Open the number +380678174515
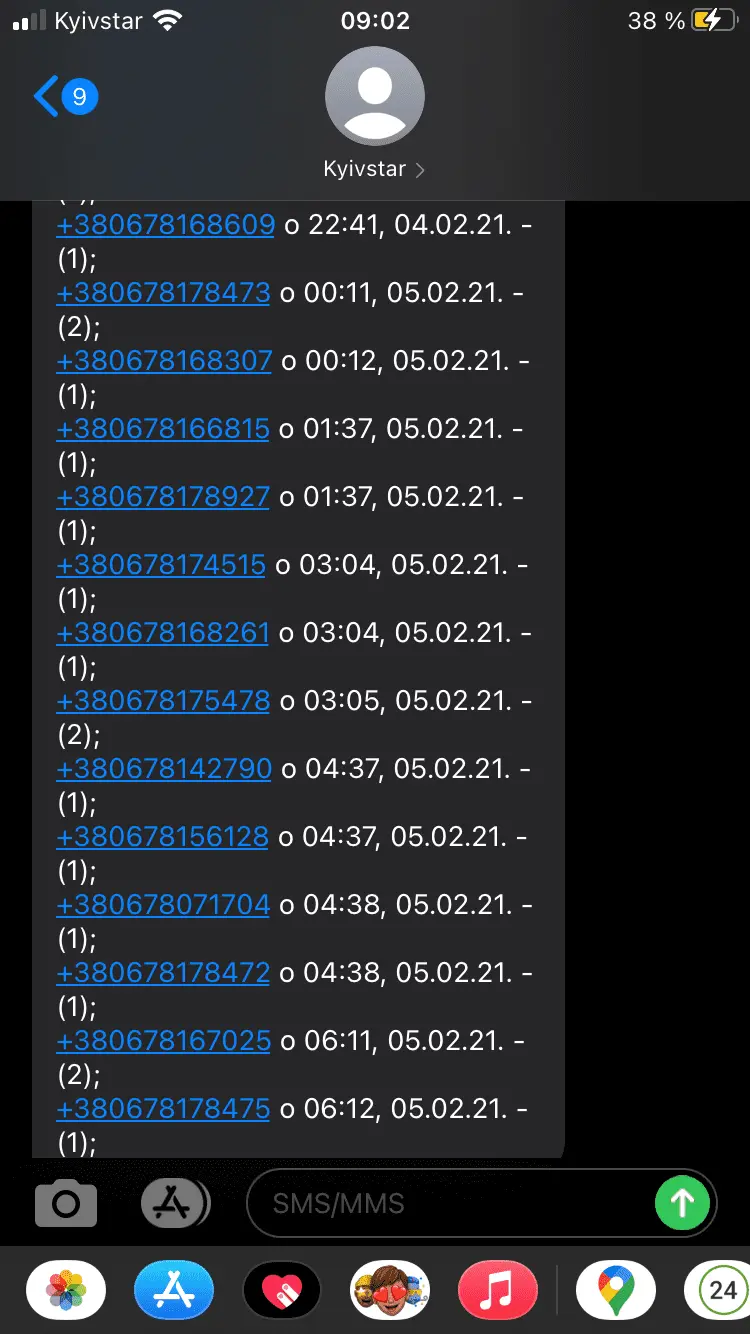The width and height of the screenshot is (750, 1334). pyautogui.click(x=161, y=565)
